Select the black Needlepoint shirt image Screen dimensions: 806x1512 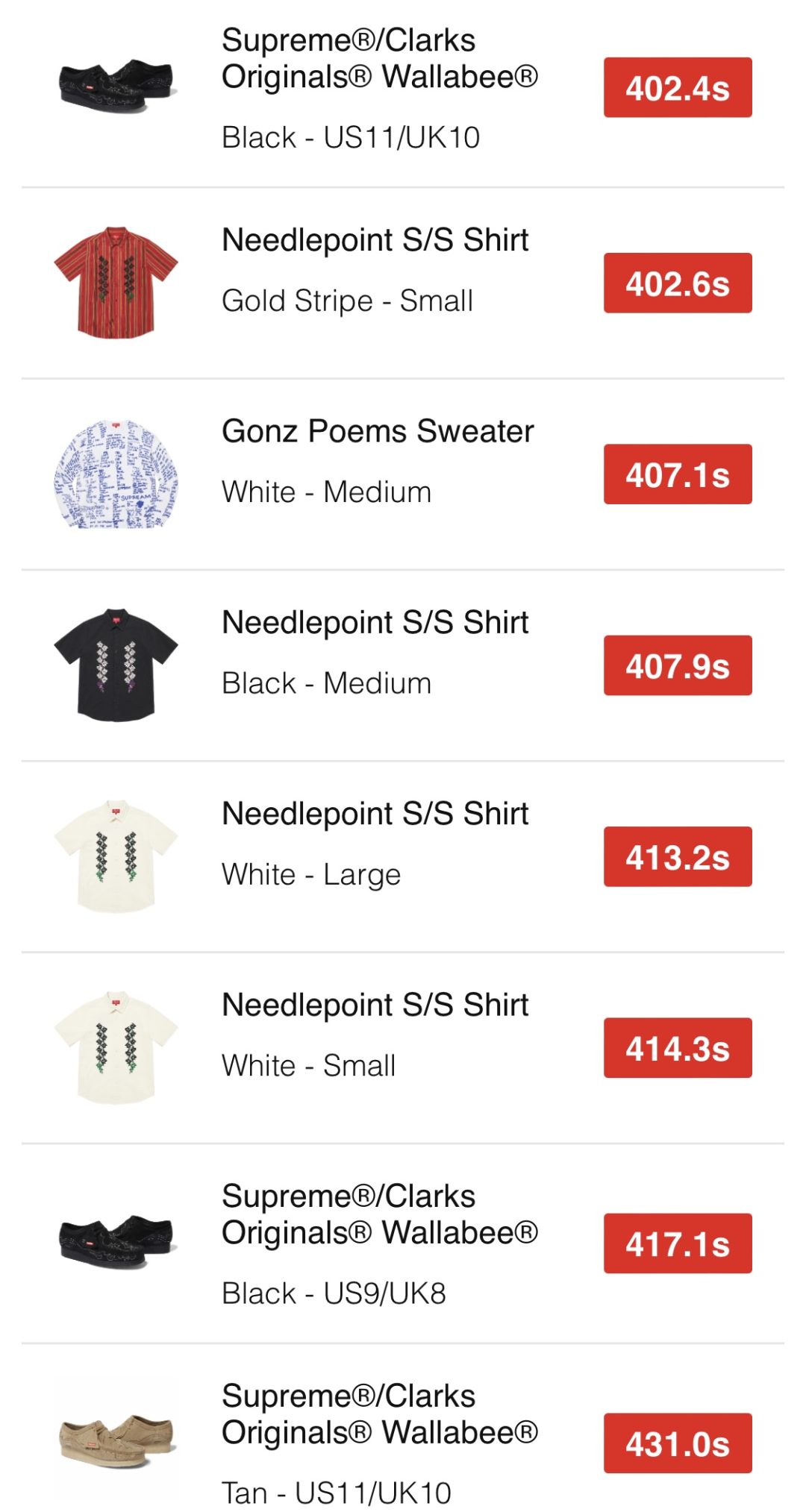[116, 664]
